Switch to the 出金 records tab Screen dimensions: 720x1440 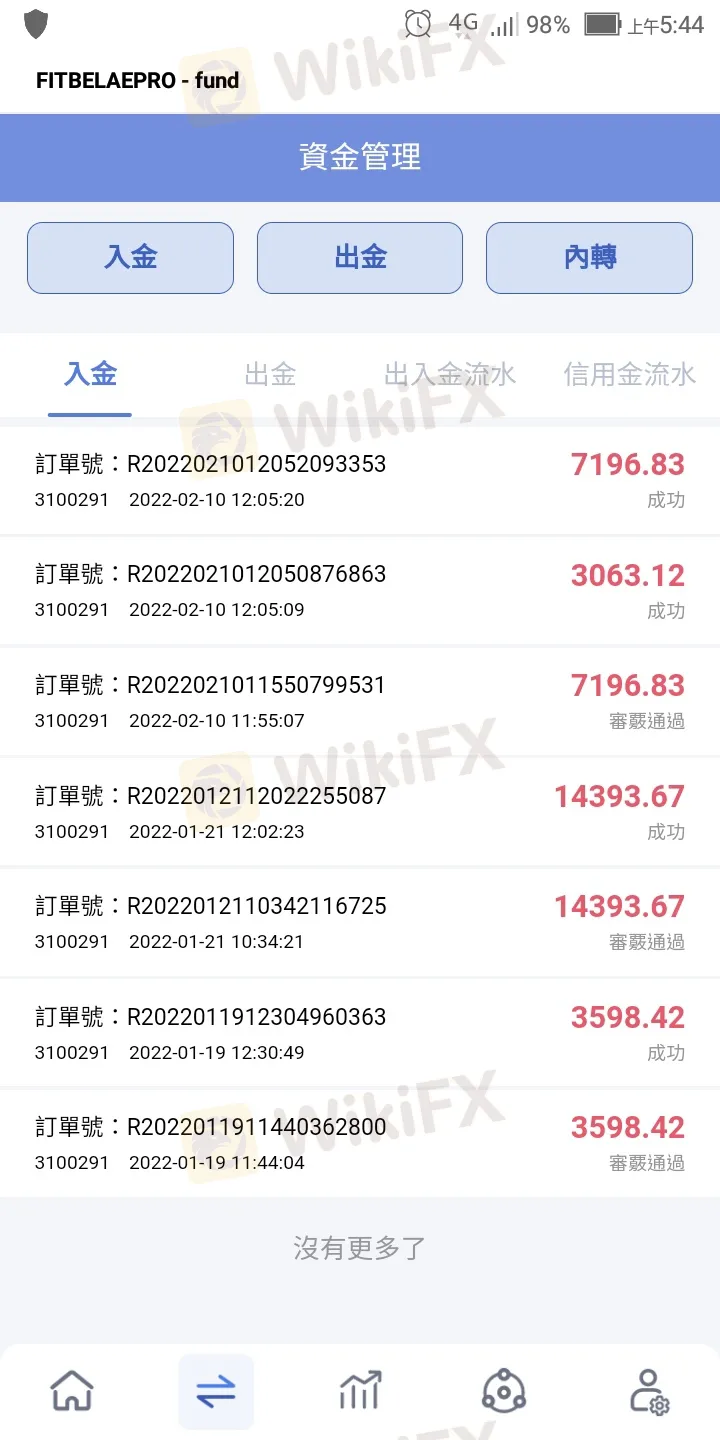click(270, 375)
